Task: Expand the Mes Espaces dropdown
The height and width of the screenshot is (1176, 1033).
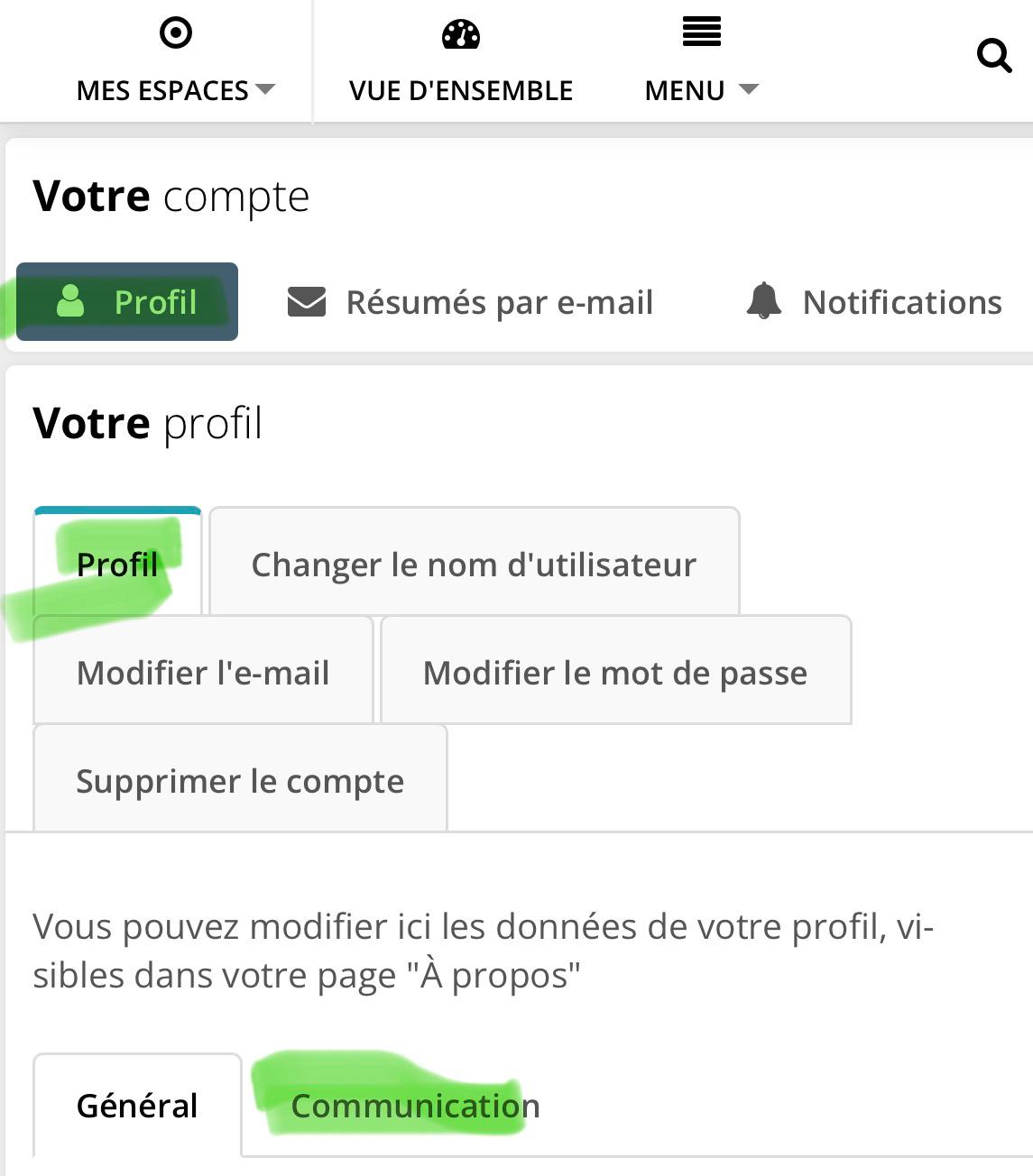Action: coord(175,63)
